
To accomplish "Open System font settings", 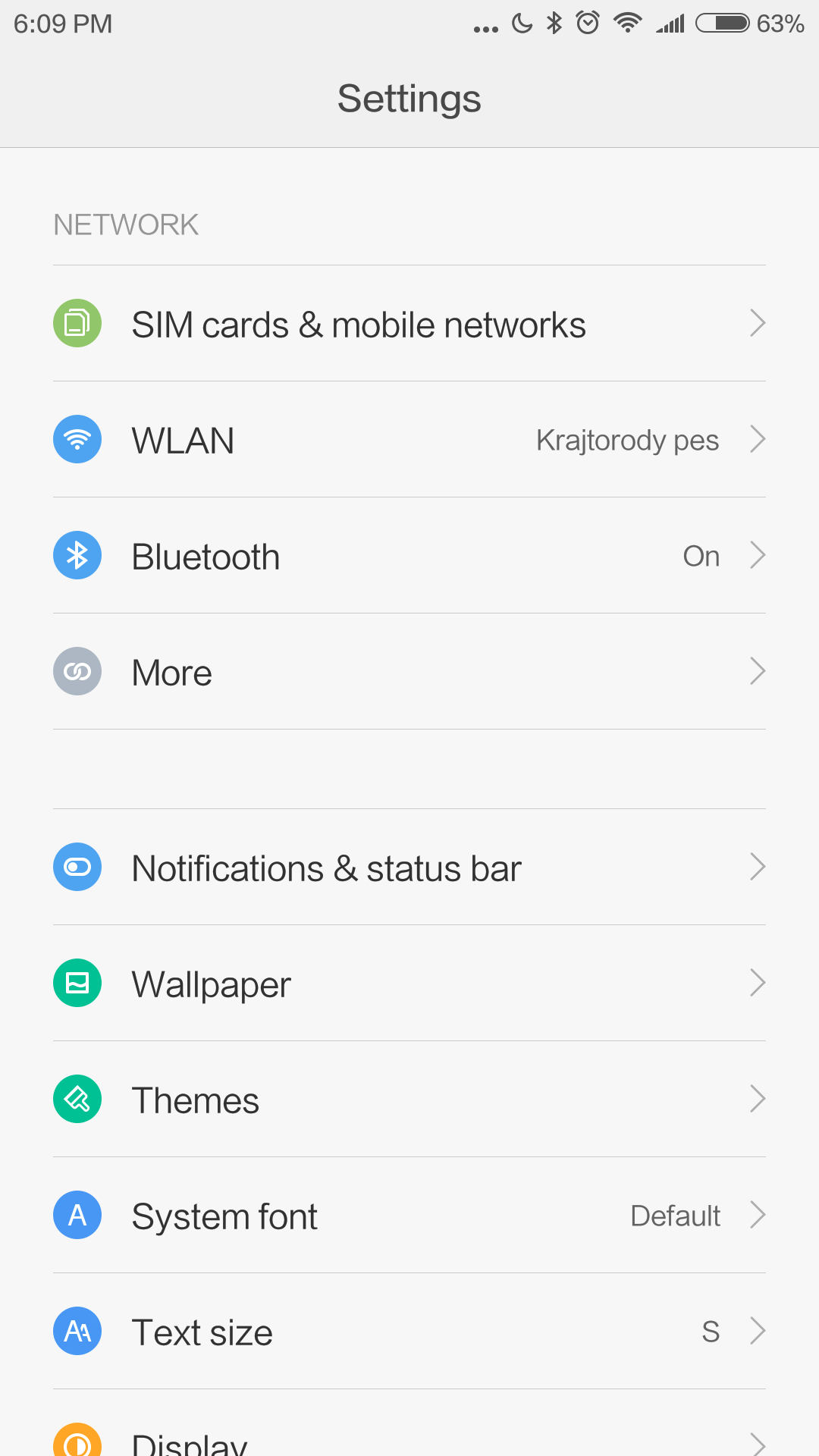I will tap(409, 1215).
